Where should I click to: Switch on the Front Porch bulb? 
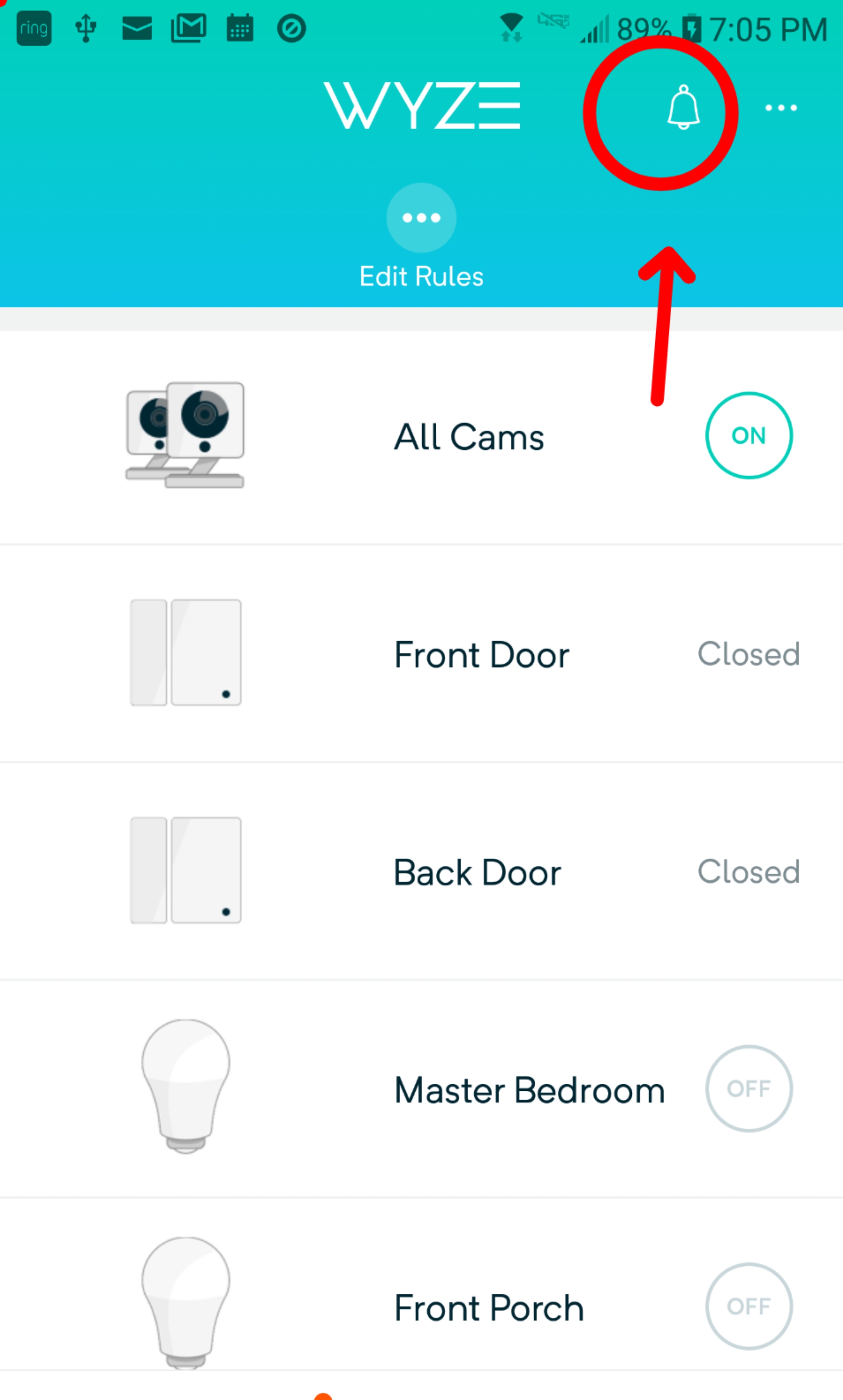click(x=748, y=1306)
